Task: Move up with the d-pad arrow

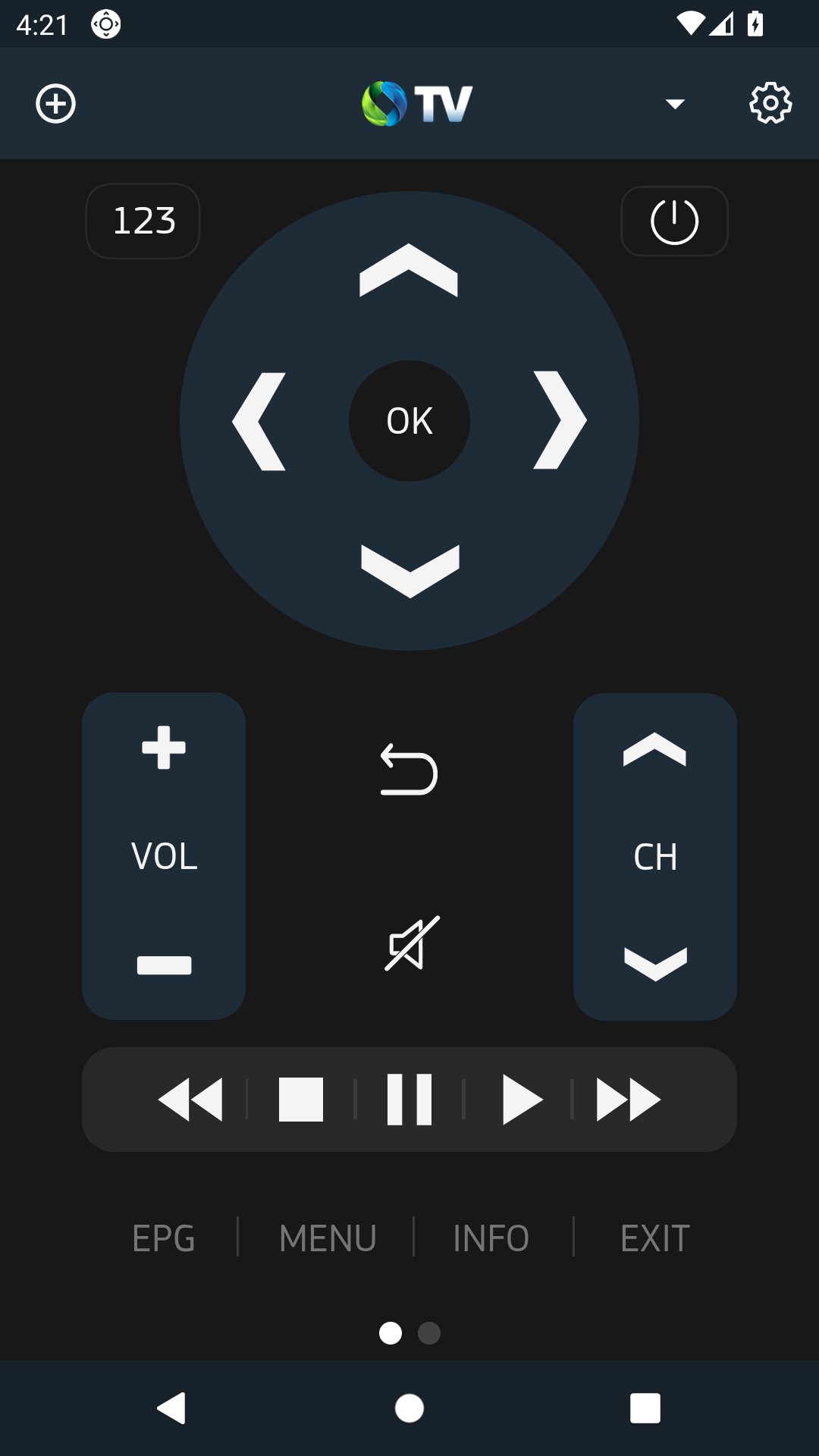Action: [409, 271]
